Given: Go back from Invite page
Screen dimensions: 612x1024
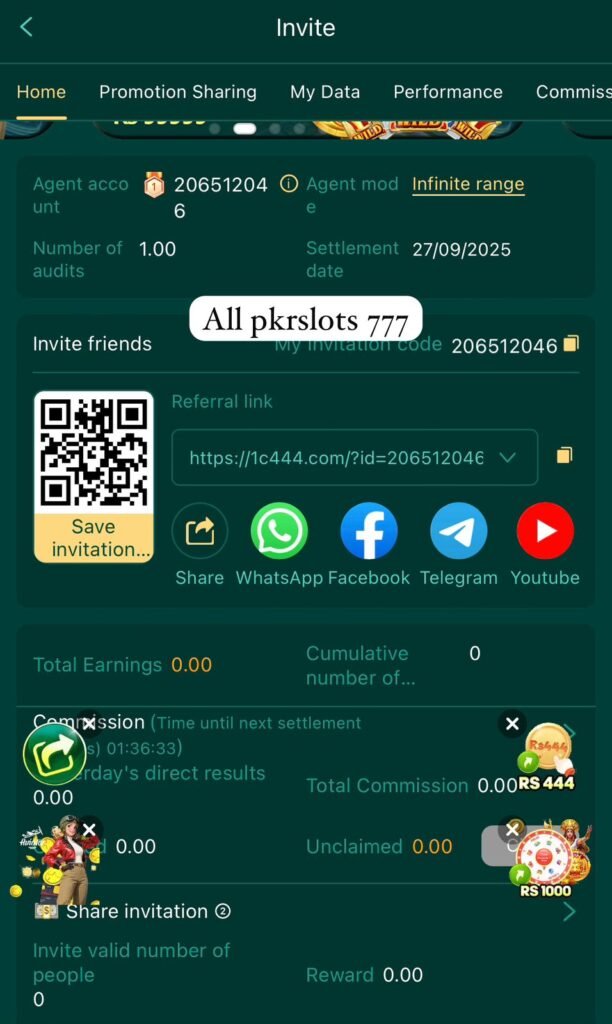Looking at the screenshot, I should point(26,28).
